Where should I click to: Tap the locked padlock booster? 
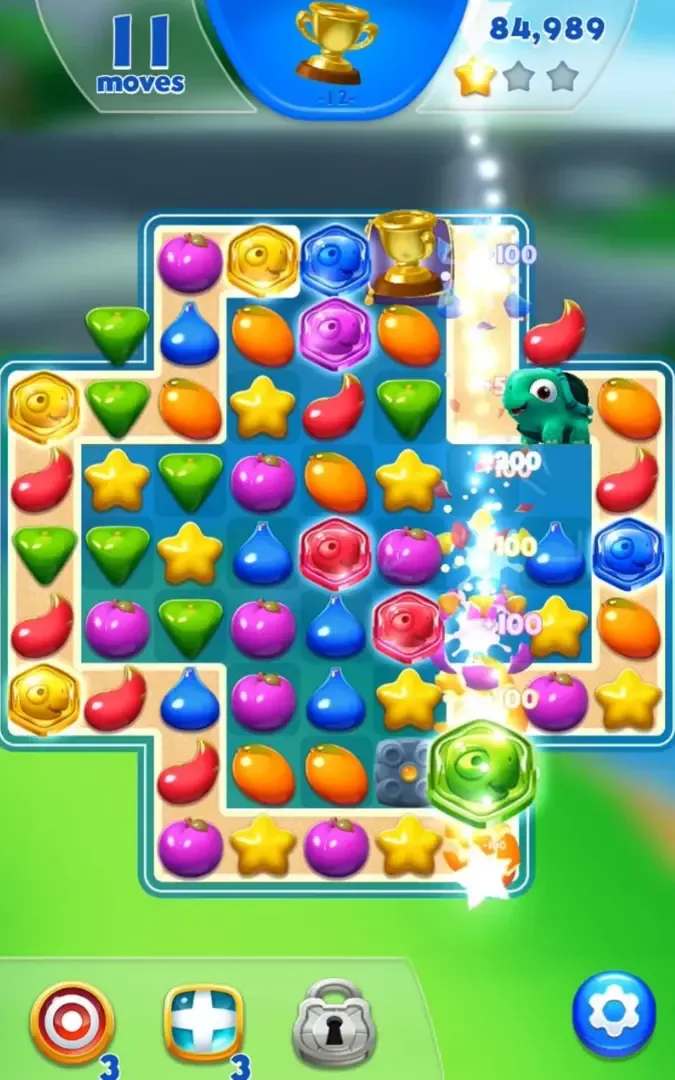coord(334,1022)
